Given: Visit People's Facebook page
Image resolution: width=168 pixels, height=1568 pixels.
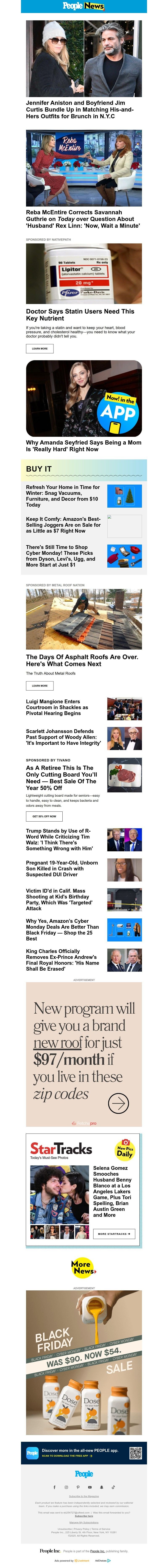Looking at the screenshot, I should click(x=55, y=1487).
